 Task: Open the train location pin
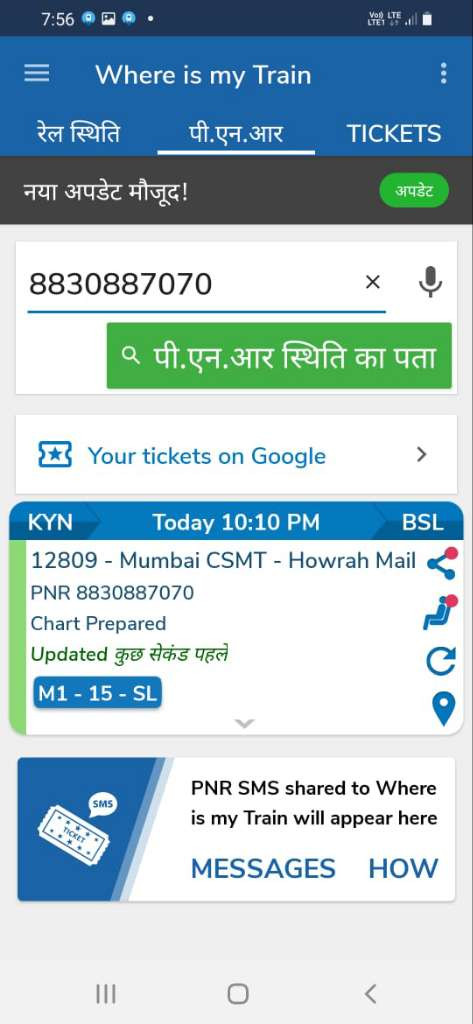click(x=444, y=710)
